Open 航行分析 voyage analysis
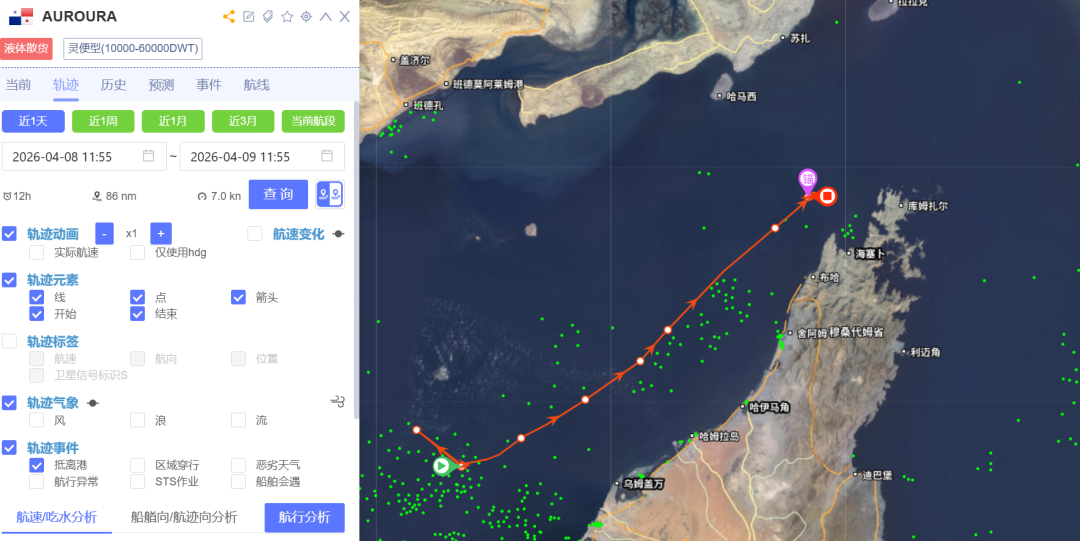The height and width of the screenshot is (541, 1080). tap(304, 517)
